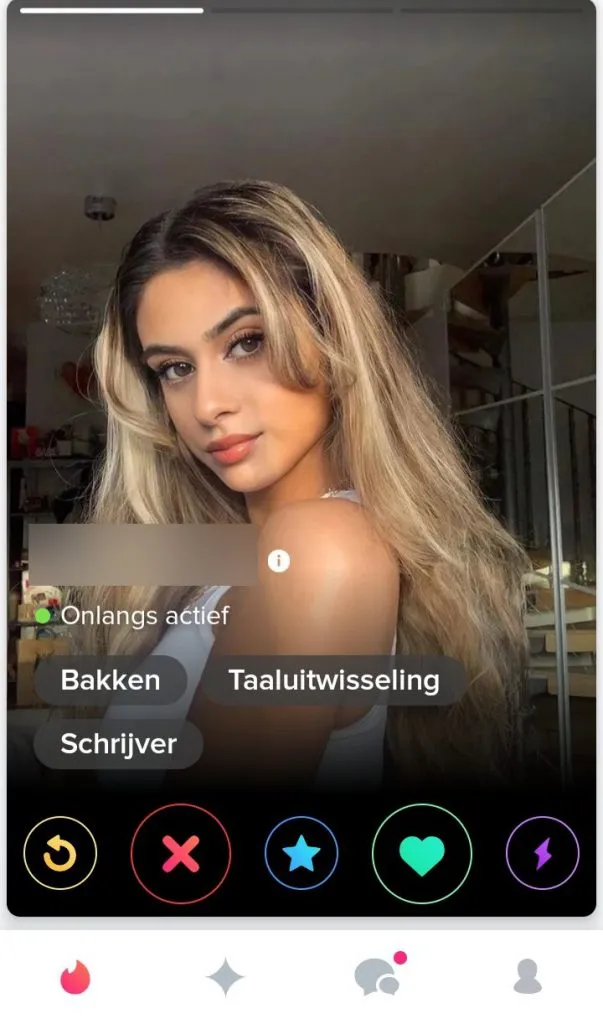The image size is (603, 1024).
Task: Tap the Taaluitwisseling interest chip
Action: 334,681
